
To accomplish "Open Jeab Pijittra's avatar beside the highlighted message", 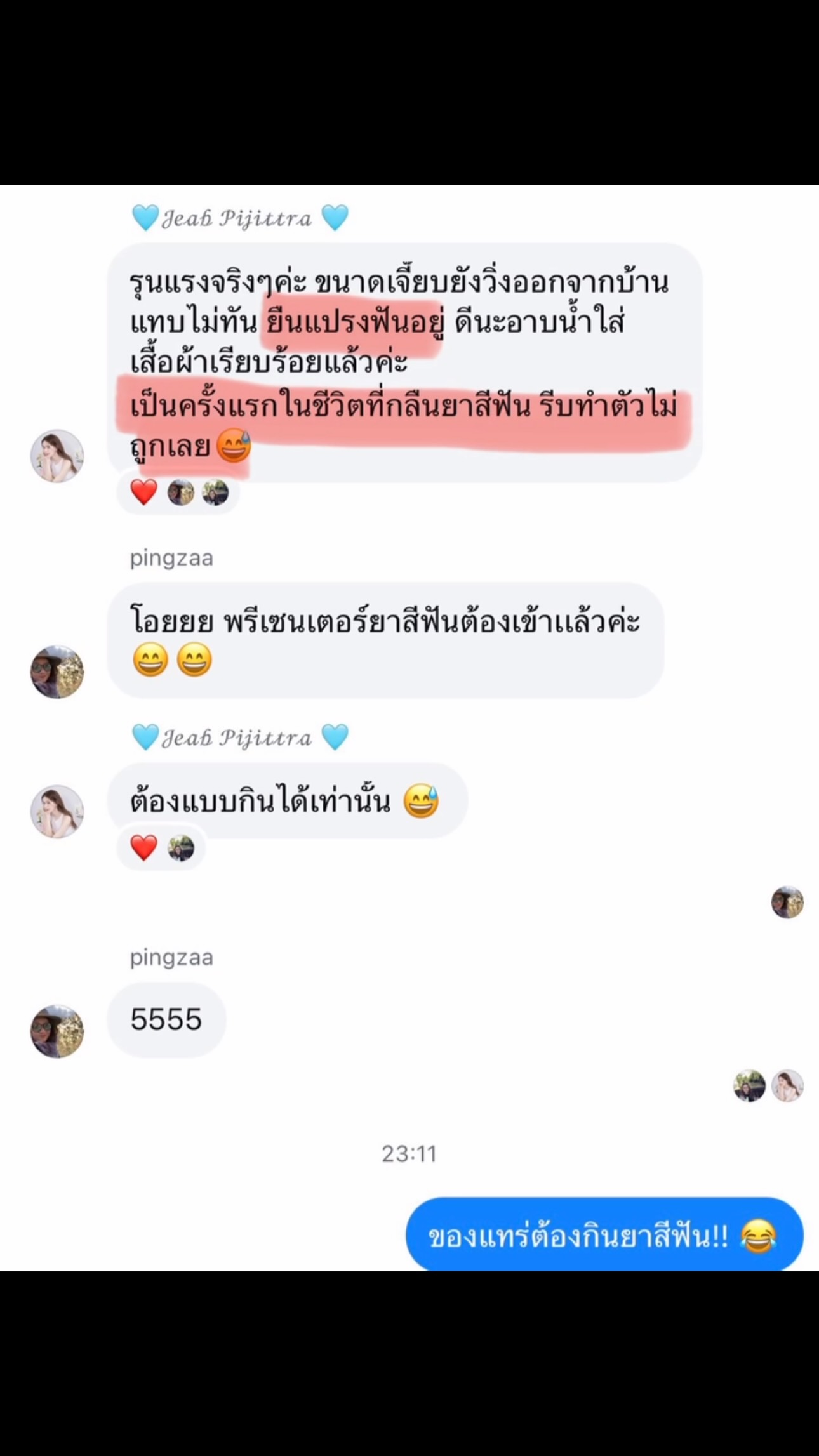I will point(57,456).
